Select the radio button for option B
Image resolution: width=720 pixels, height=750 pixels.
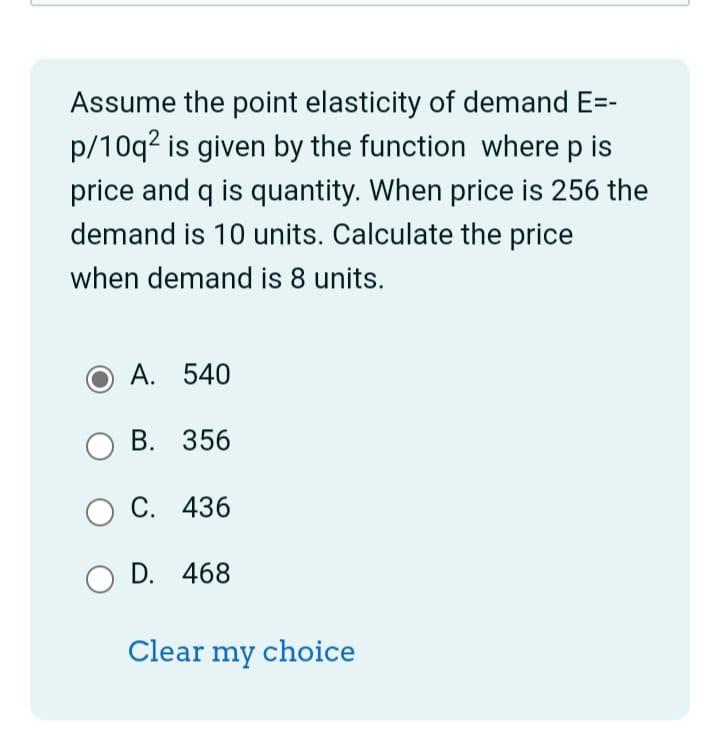pyautogui.click(x=100, y=444)
